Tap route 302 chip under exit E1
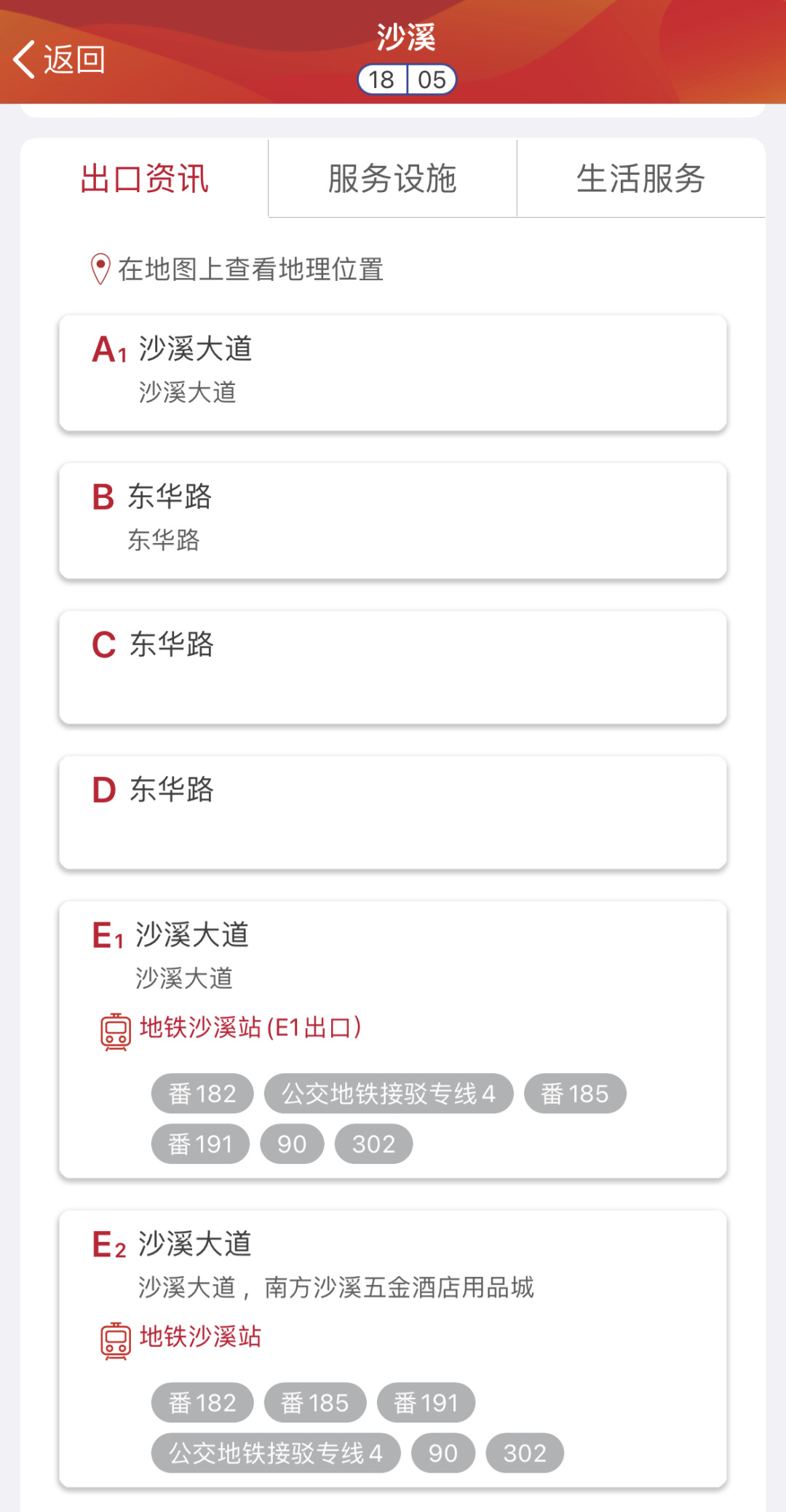 pyautogui.click(x=373, y=1144)
